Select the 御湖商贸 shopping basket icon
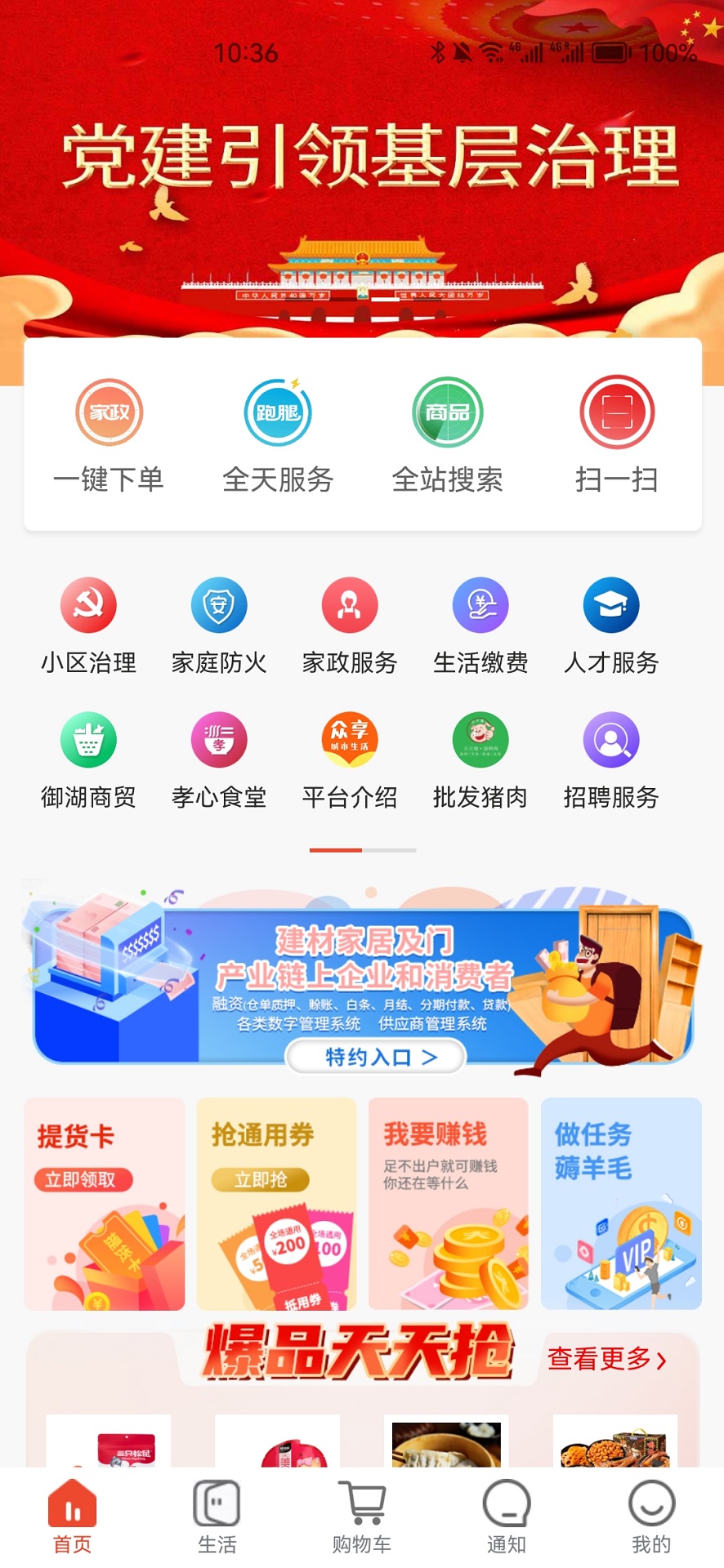This screenshot has height=1568, width=724. 89,740
